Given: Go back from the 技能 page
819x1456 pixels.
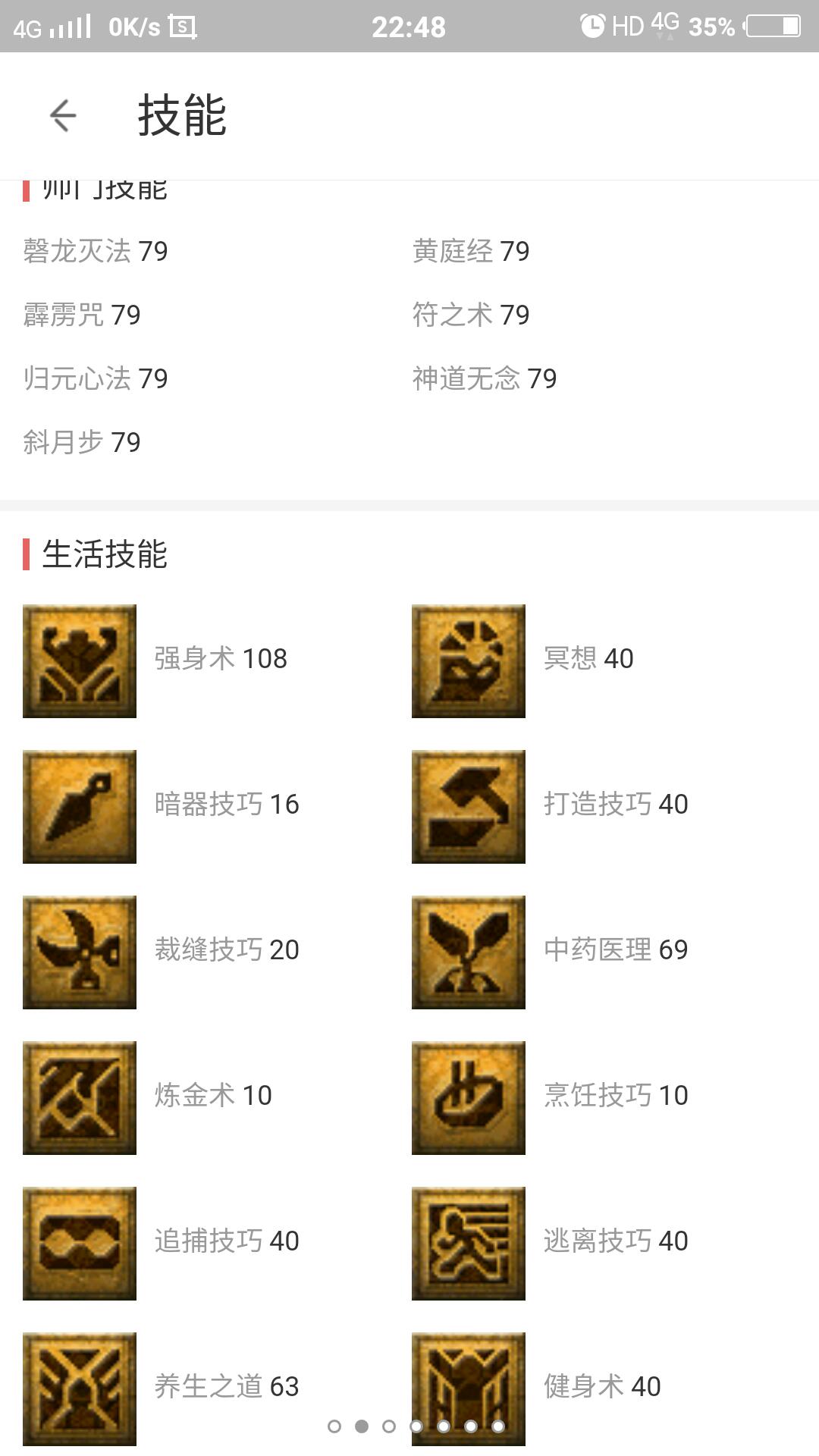Looking at the screenshot, I should click(x=63, y=116).
